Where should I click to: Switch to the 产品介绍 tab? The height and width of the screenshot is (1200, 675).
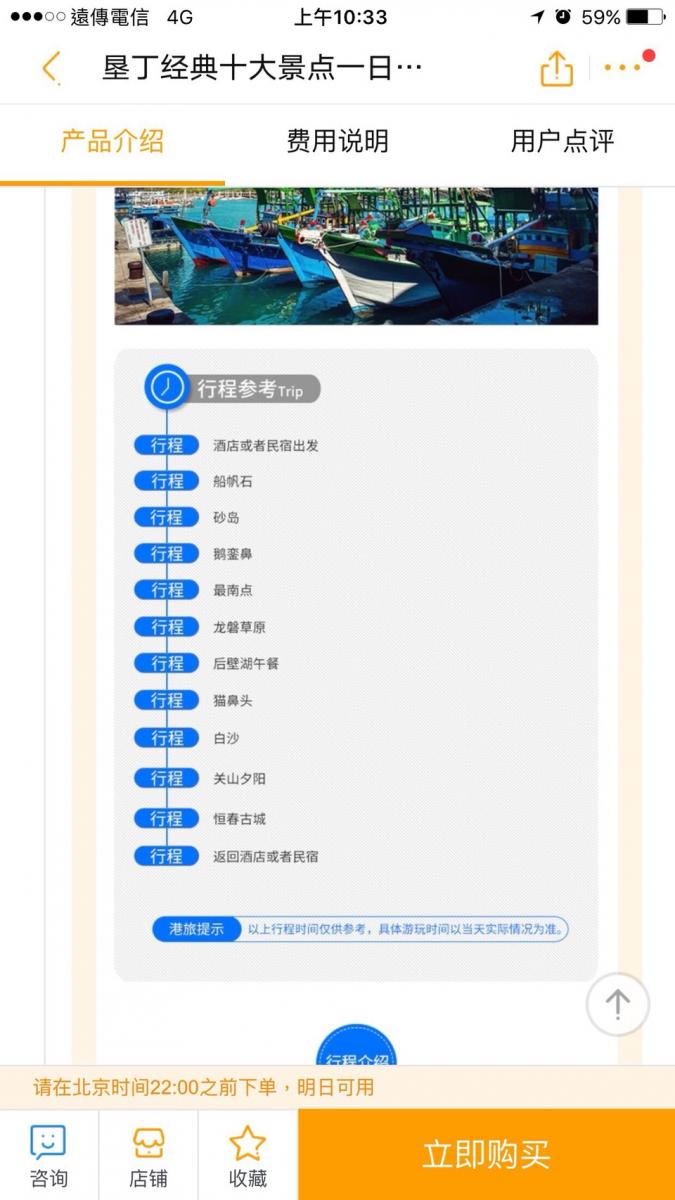112,142
